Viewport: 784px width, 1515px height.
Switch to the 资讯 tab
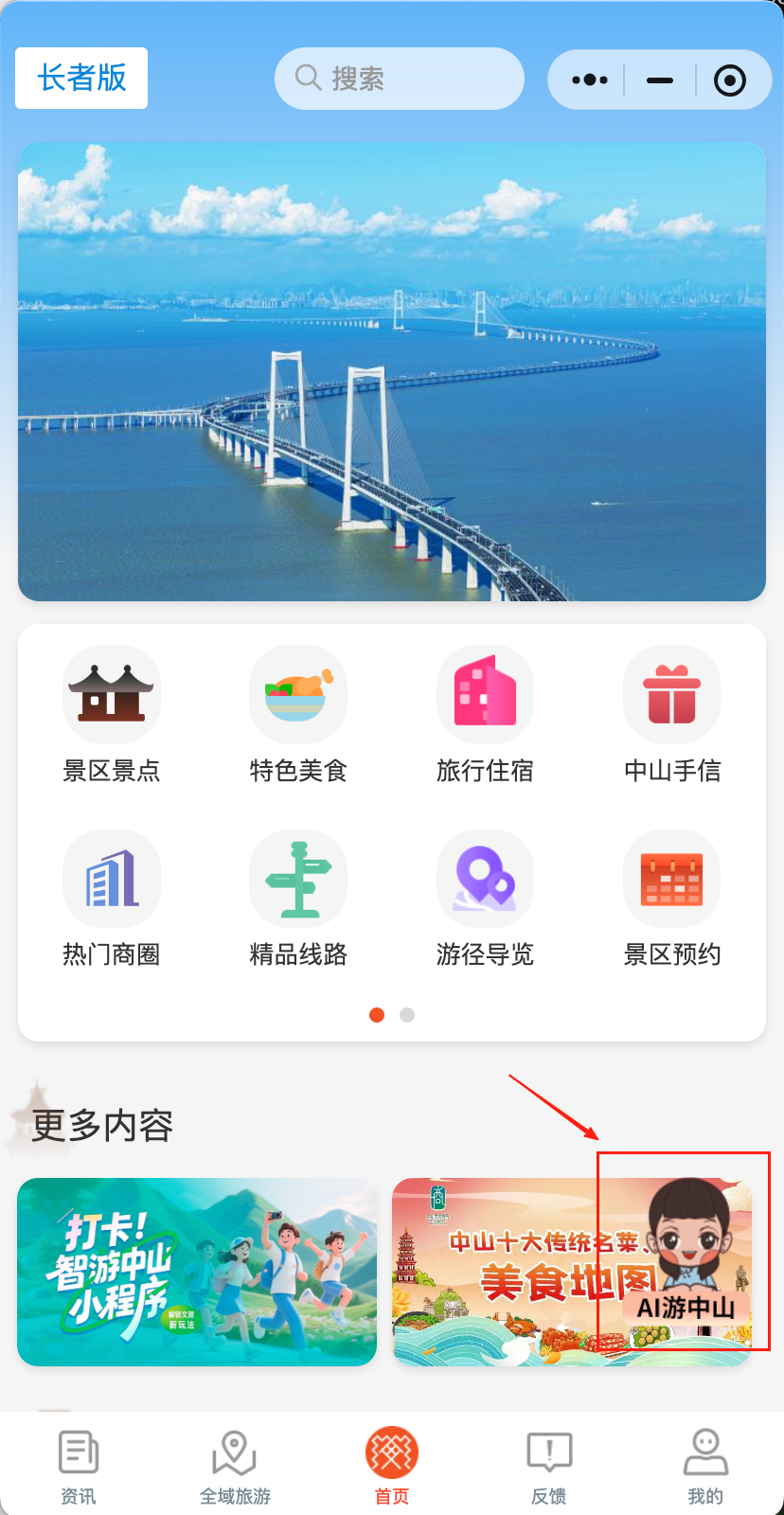(x=78, y=1467)
